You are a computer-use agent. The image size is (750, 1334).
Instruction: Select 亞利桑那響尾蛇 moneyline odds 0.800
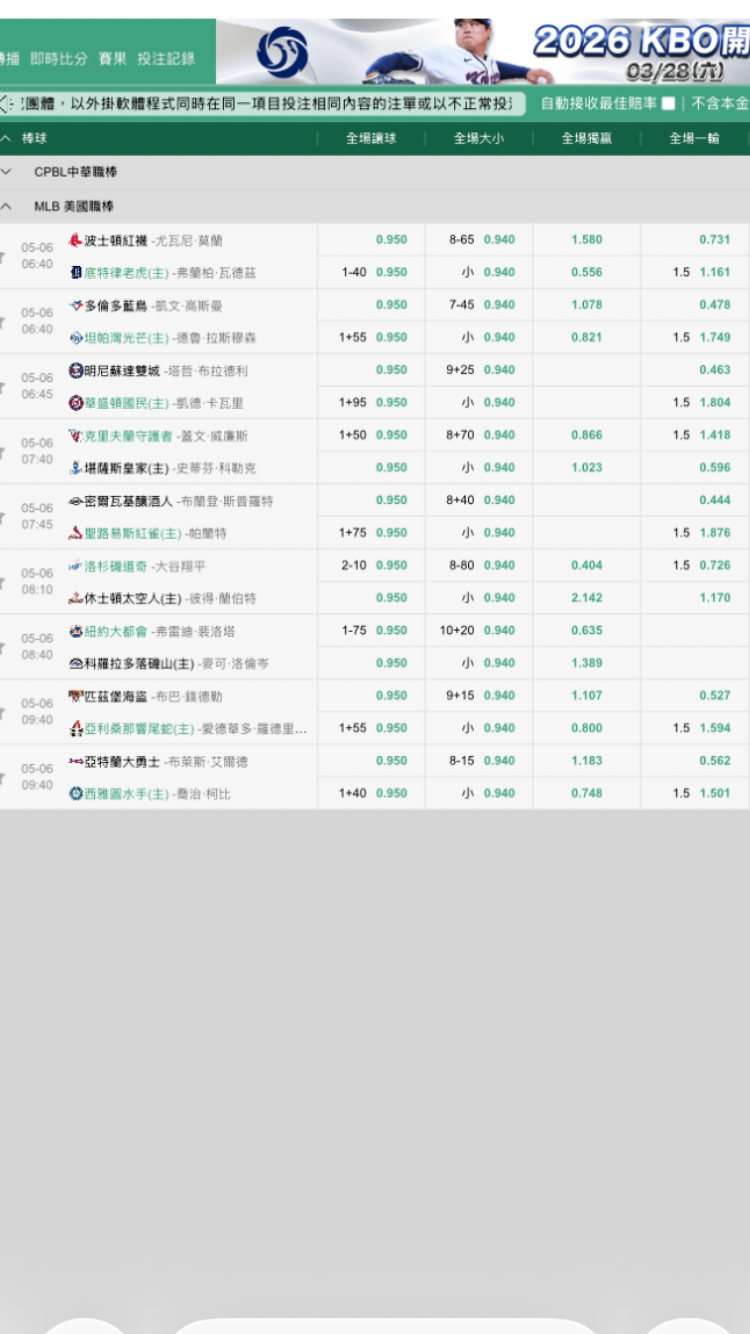(x=587, y=728)
